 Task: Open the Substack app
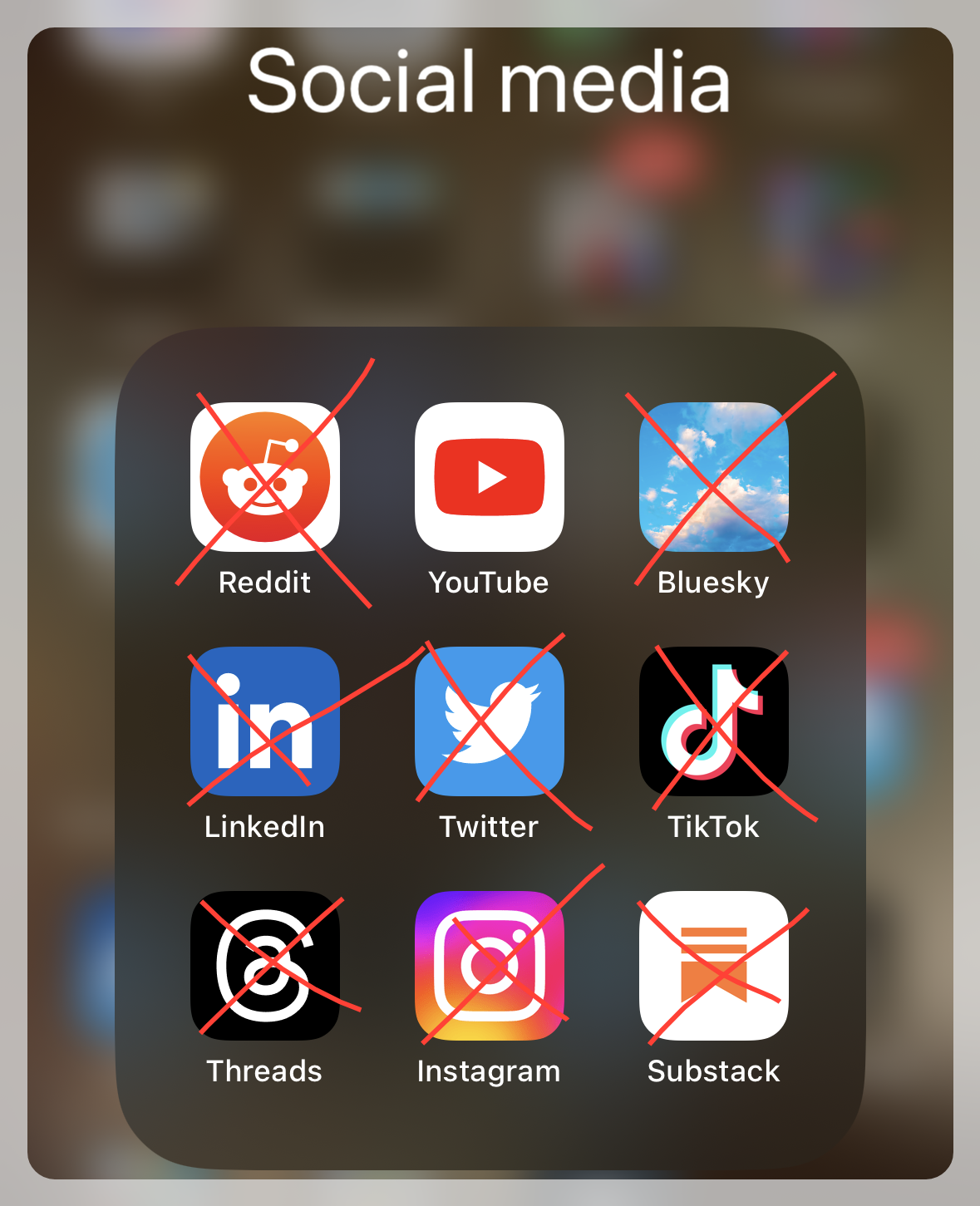713,966
